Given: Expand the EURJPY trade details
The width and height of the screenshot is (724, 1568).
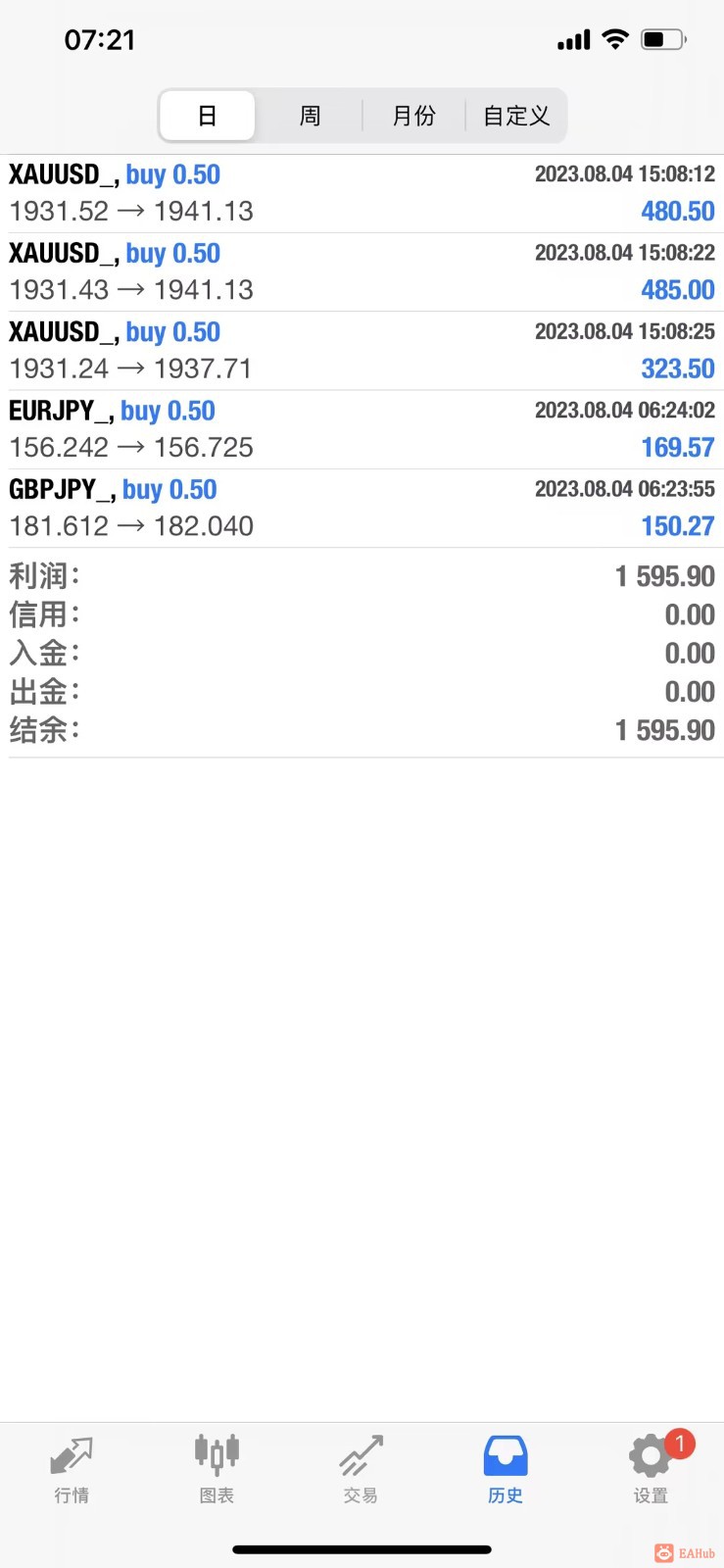Looking at the screenshot, I should pyautogui.click(x=362, y=428).
